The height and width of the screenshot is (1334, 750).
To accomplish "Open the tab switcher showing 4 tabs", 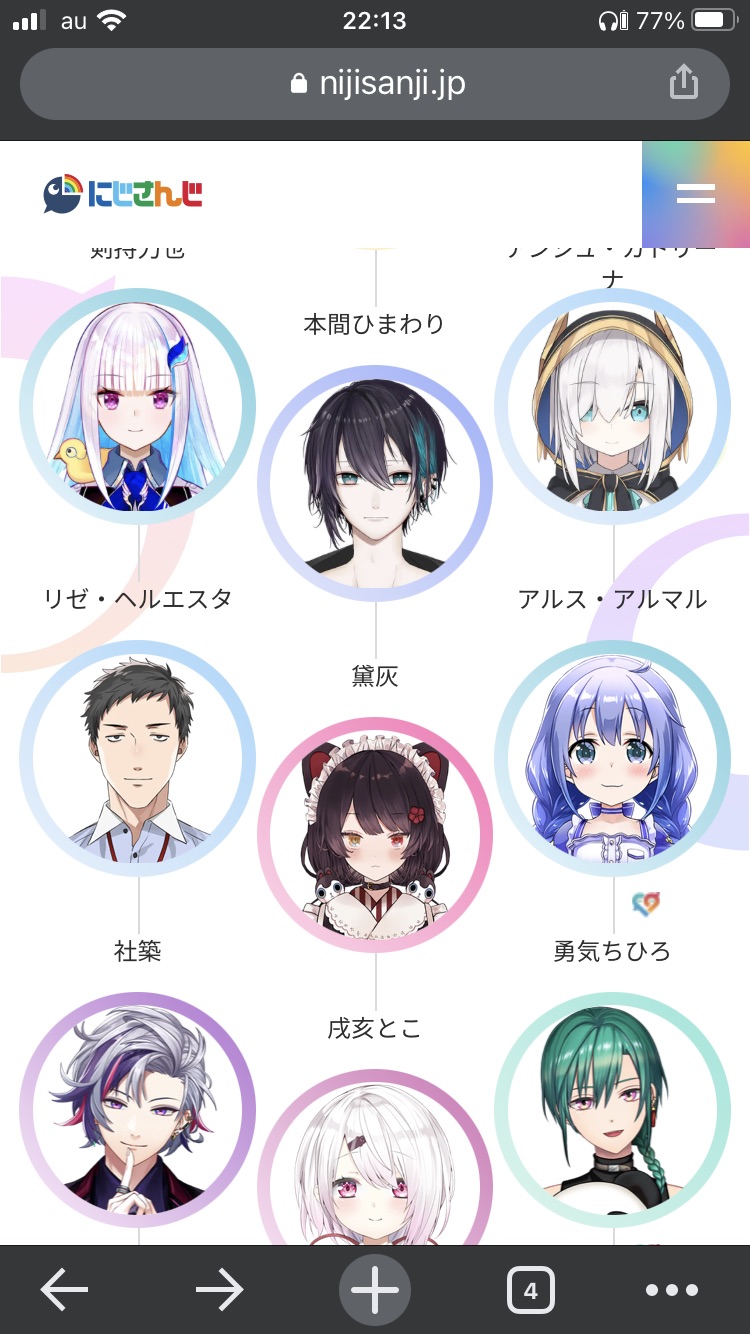I will coord(530,1290).
